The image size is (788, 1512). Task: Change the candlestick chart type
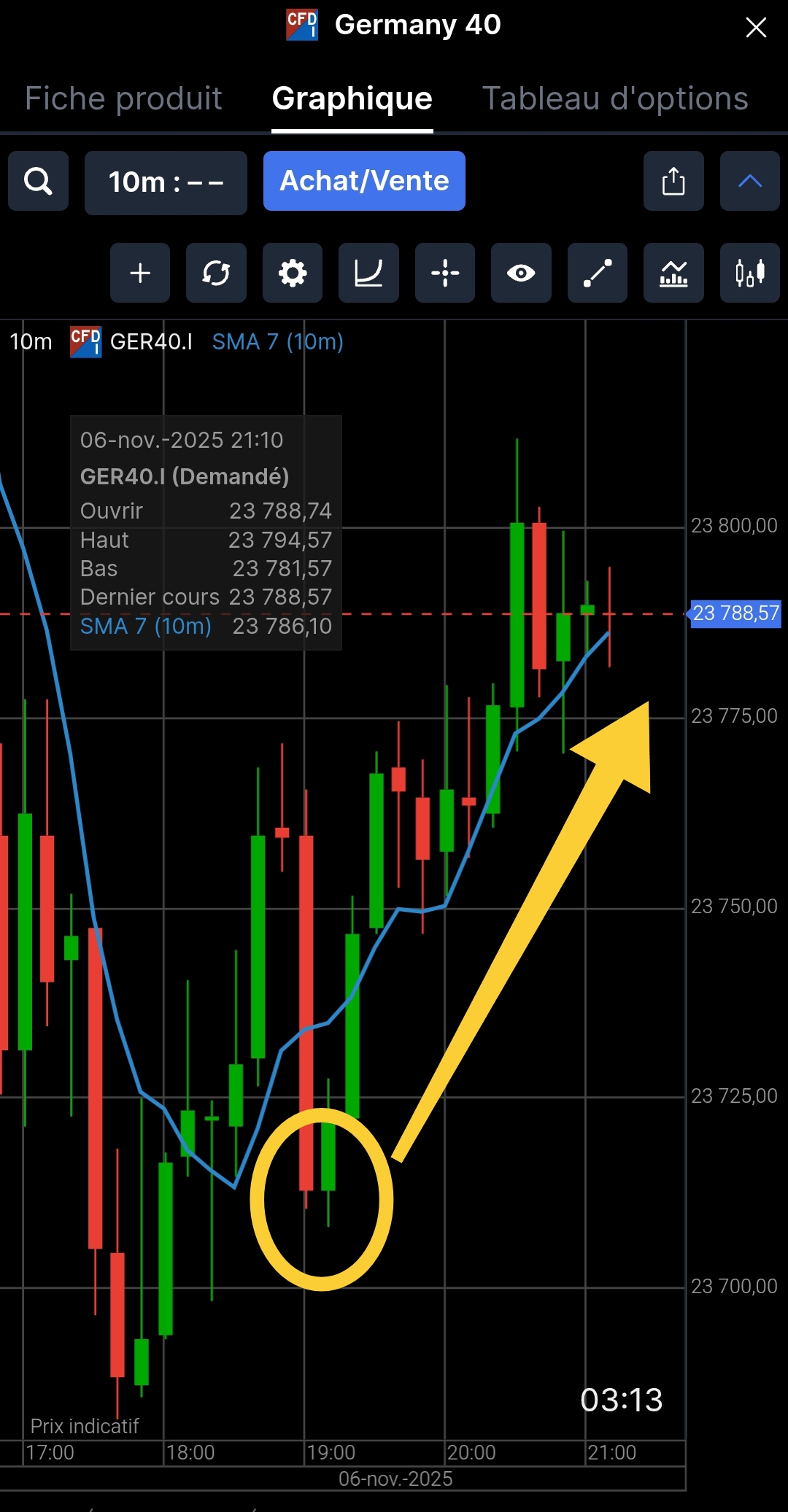(749, 274)
